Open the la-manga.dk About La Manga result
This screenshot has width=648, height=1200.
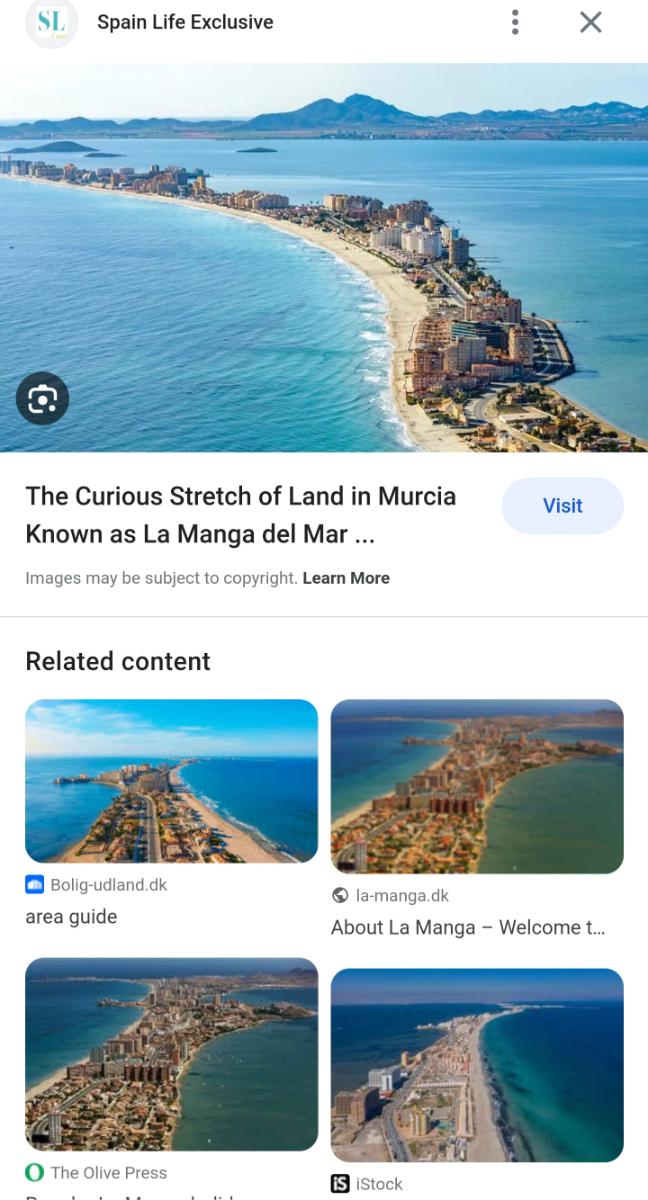point(477,787)
